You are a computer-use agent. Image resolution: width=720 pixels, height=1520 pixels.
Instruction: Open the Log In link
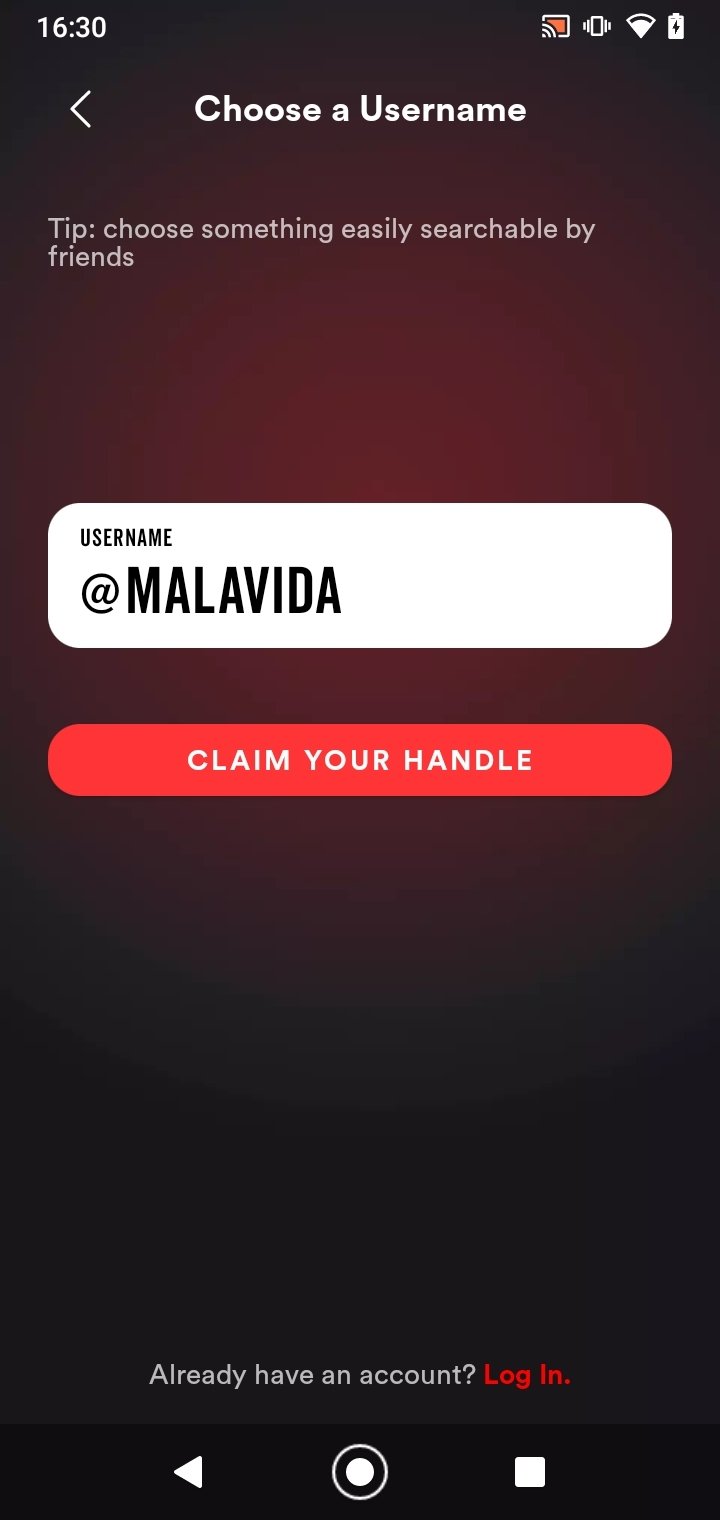point(527,1375)
